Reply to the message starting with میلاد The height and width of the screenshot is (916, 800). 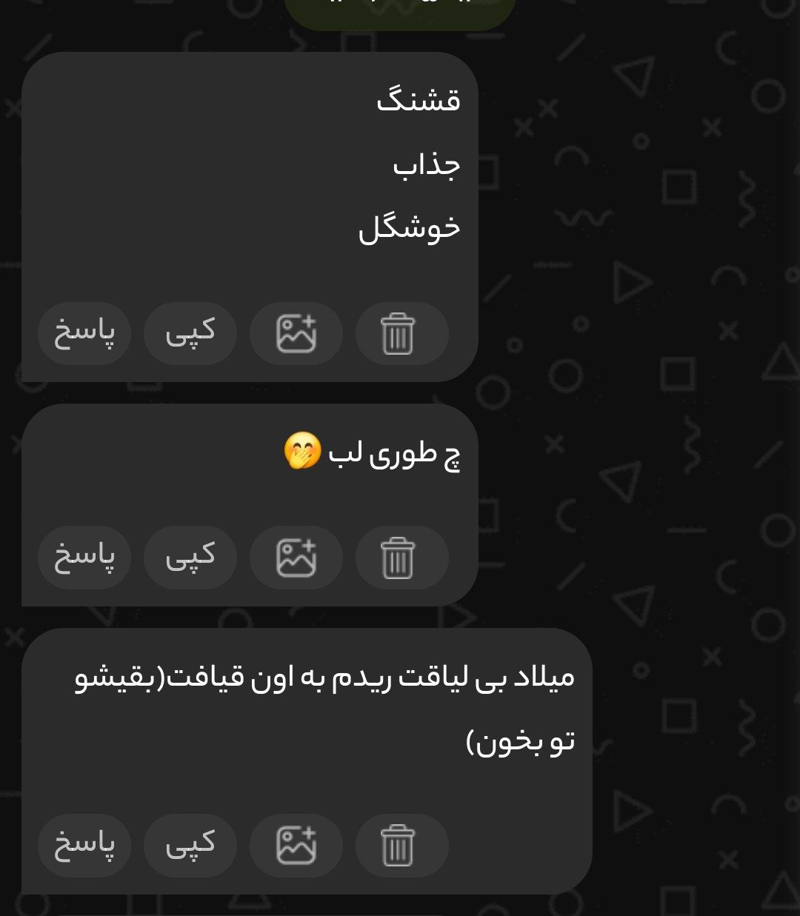[84, 845]
